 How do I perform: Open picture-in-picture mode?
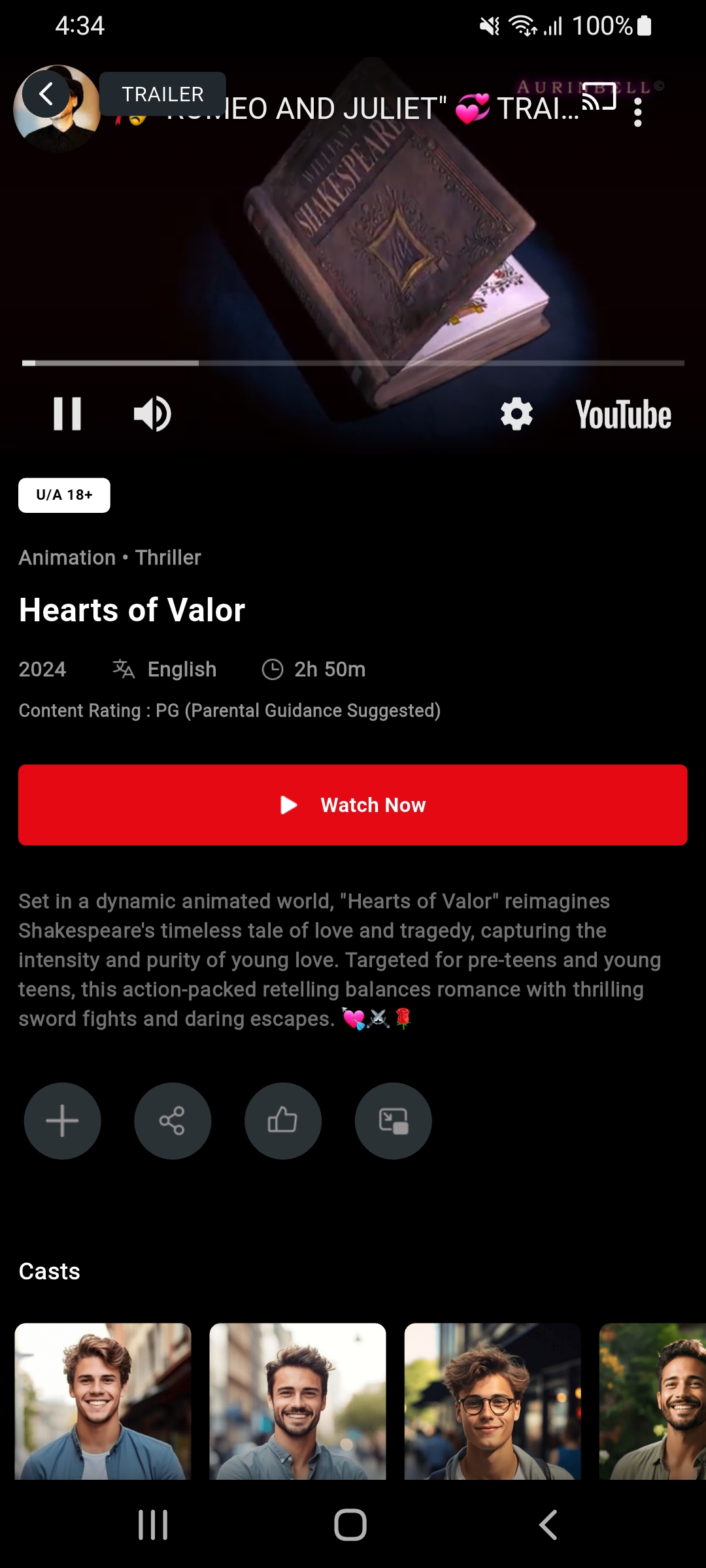click(x=393, y=1120)
